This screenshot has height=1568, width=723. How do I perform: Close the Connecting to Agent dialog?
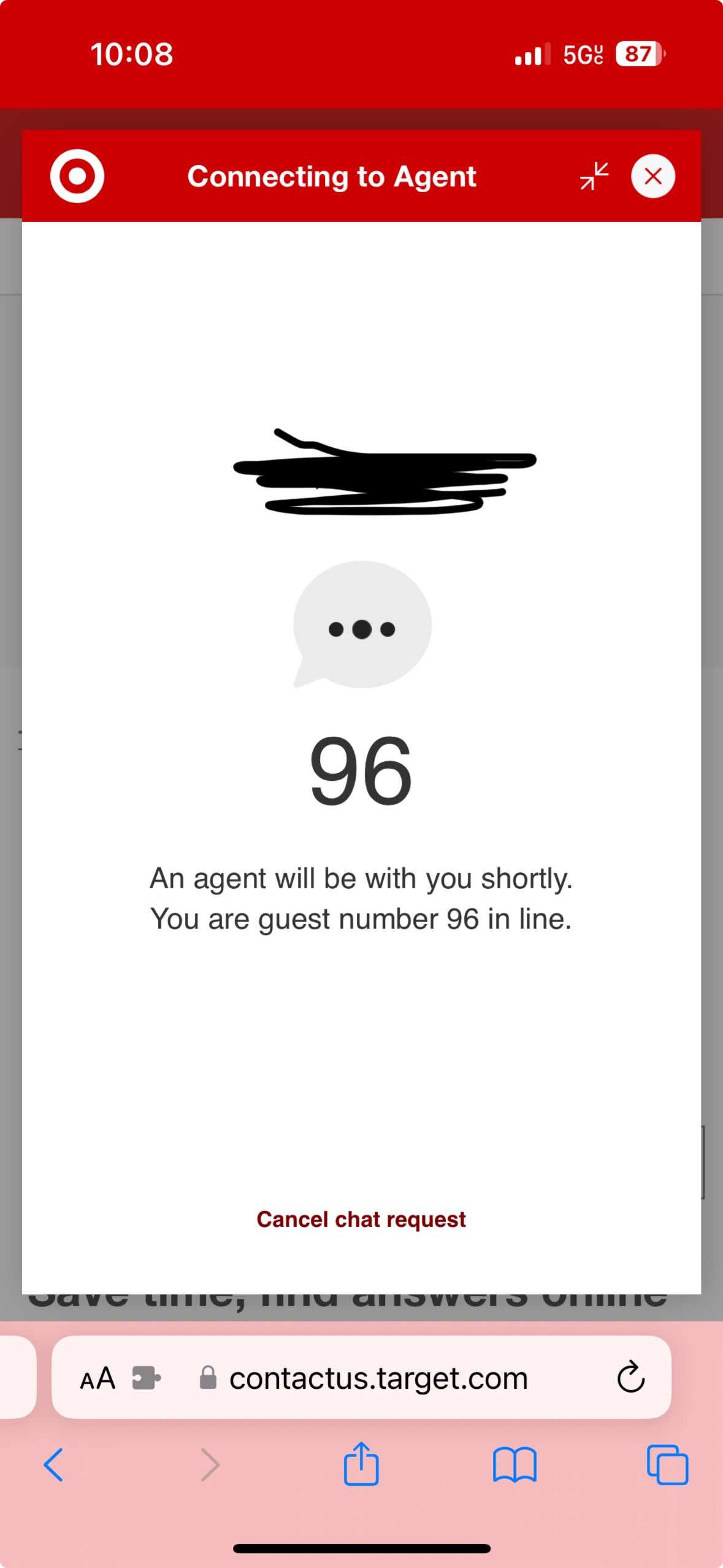(x=653, y=177)
